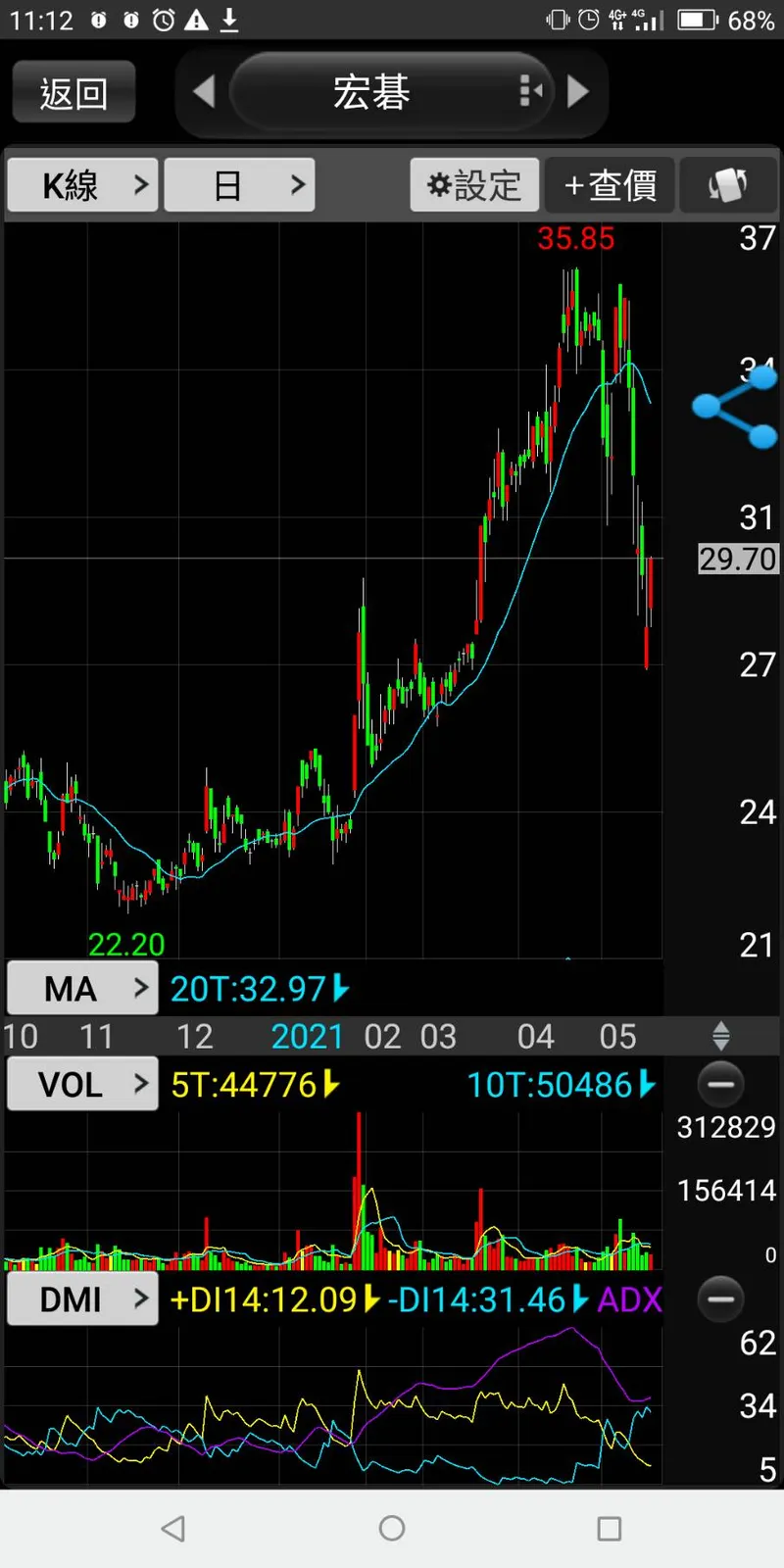The image size is (784, 1568).
Task: Open the MA indicator dropdown
Action: pyautogui.click(x=83, y=989)
